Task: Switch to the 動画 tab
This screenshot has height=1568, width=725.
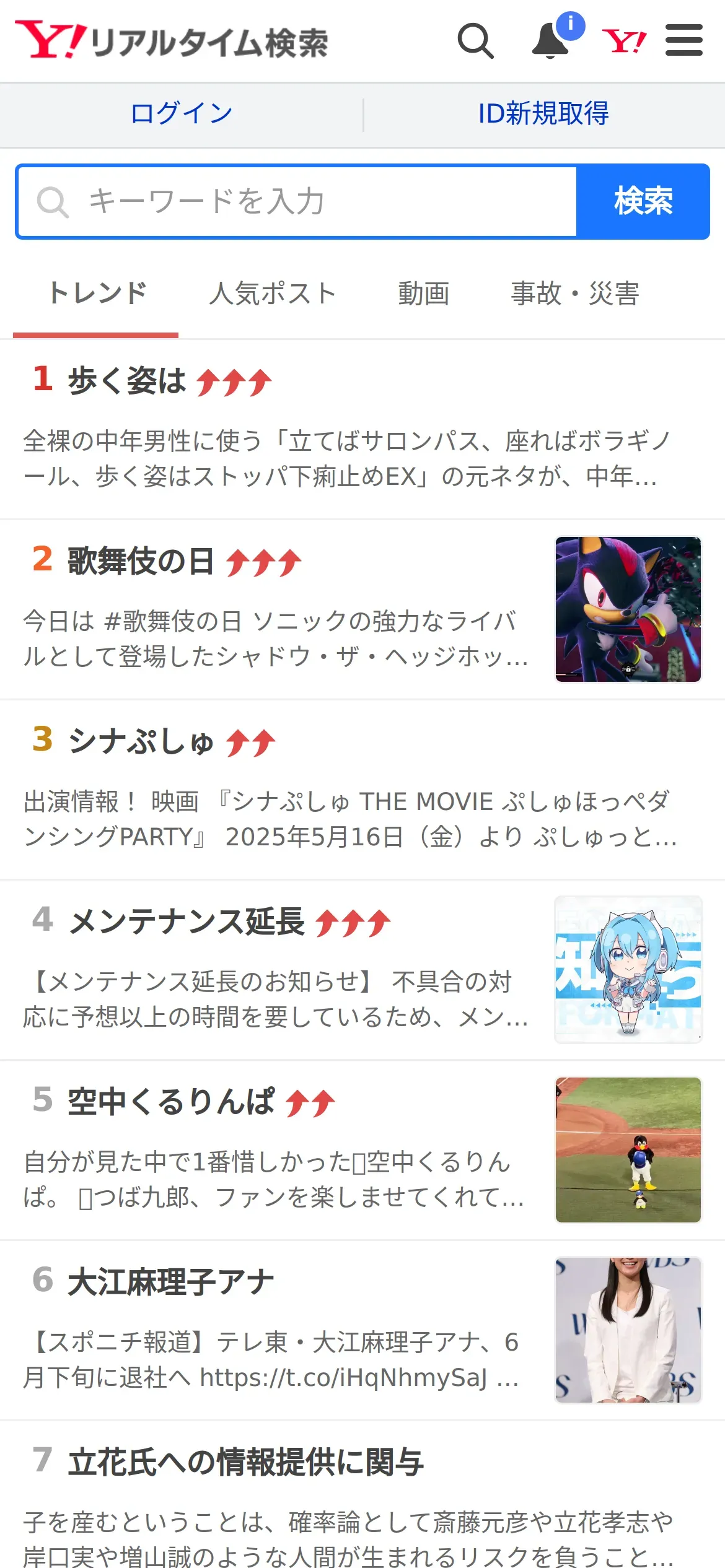Action: point(424,294)
